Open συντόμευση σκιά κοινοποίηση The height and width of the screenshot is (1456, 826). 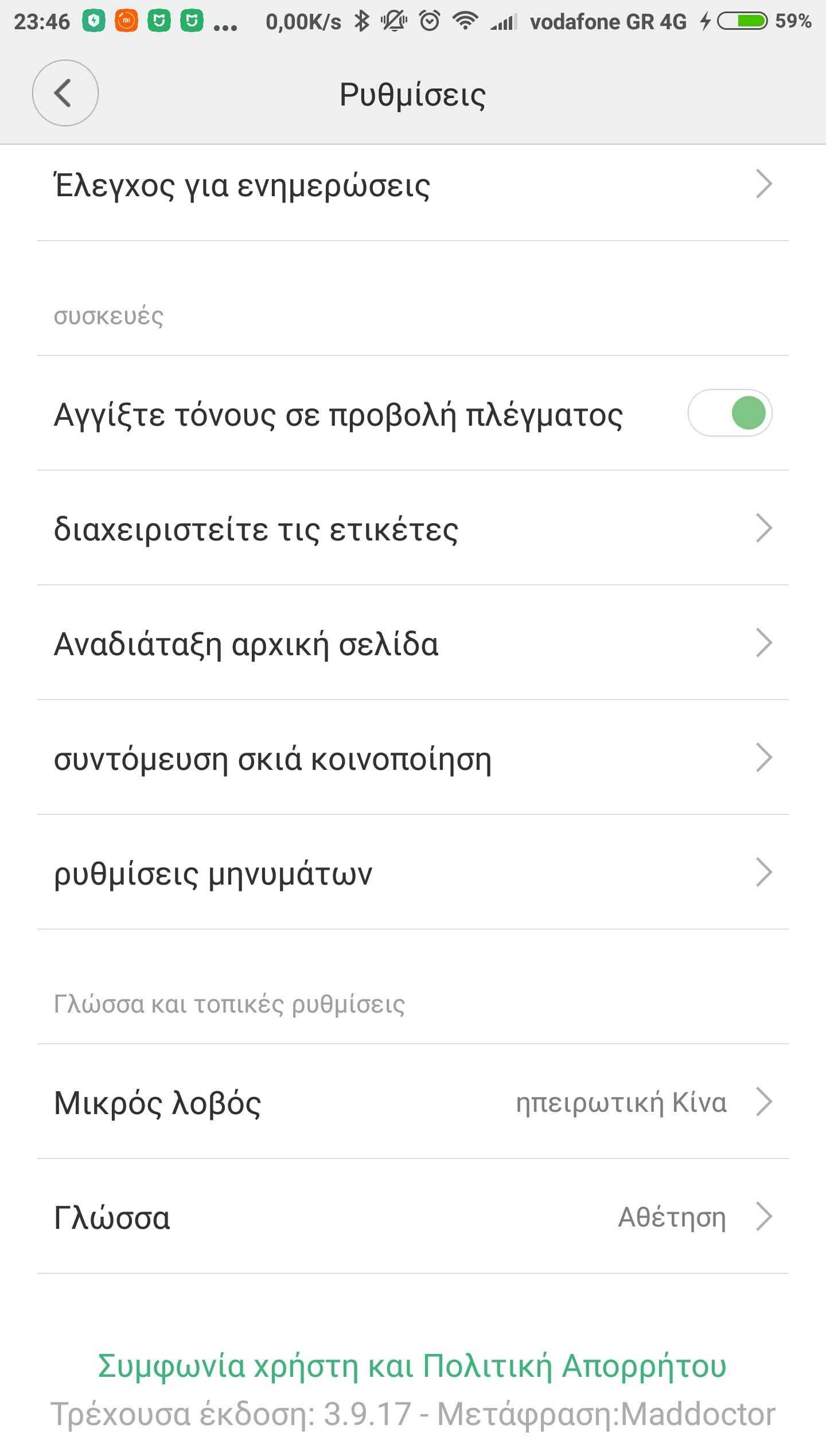pos(413,758)
